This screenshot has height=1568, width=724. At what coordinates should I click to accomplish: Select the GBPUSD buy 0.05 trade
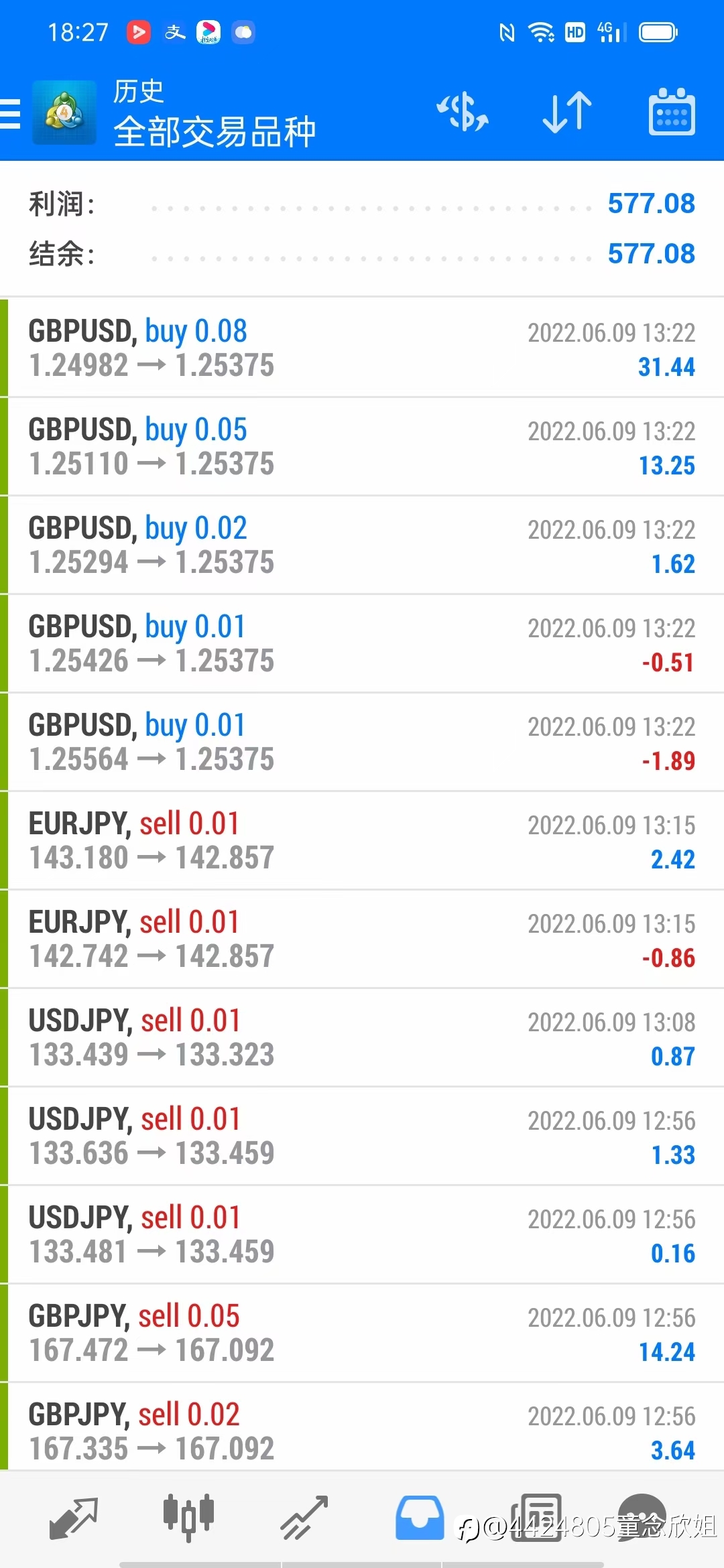coord(362,447)
